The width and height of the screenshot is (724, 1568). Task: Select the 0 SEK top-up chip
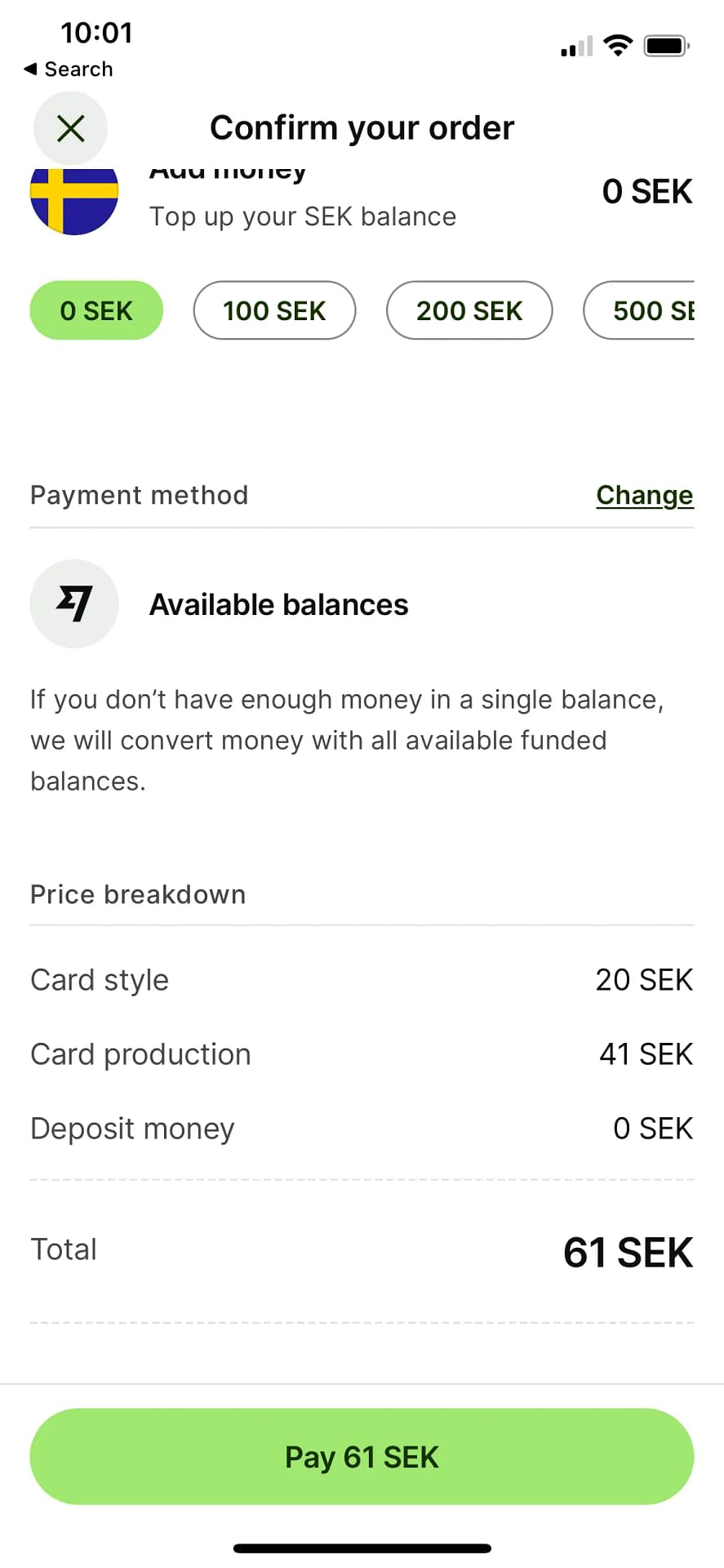pyautogui.click(x=96, y=310)
